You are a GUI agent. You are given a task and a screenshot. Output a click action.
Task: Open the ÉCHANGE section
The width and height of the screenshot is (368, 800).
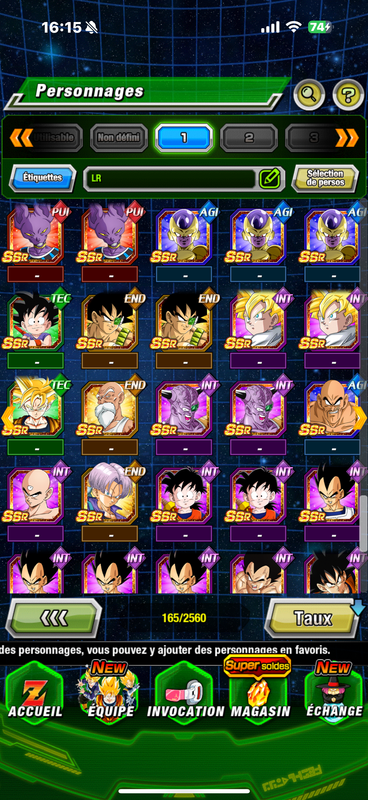[335, 690]
